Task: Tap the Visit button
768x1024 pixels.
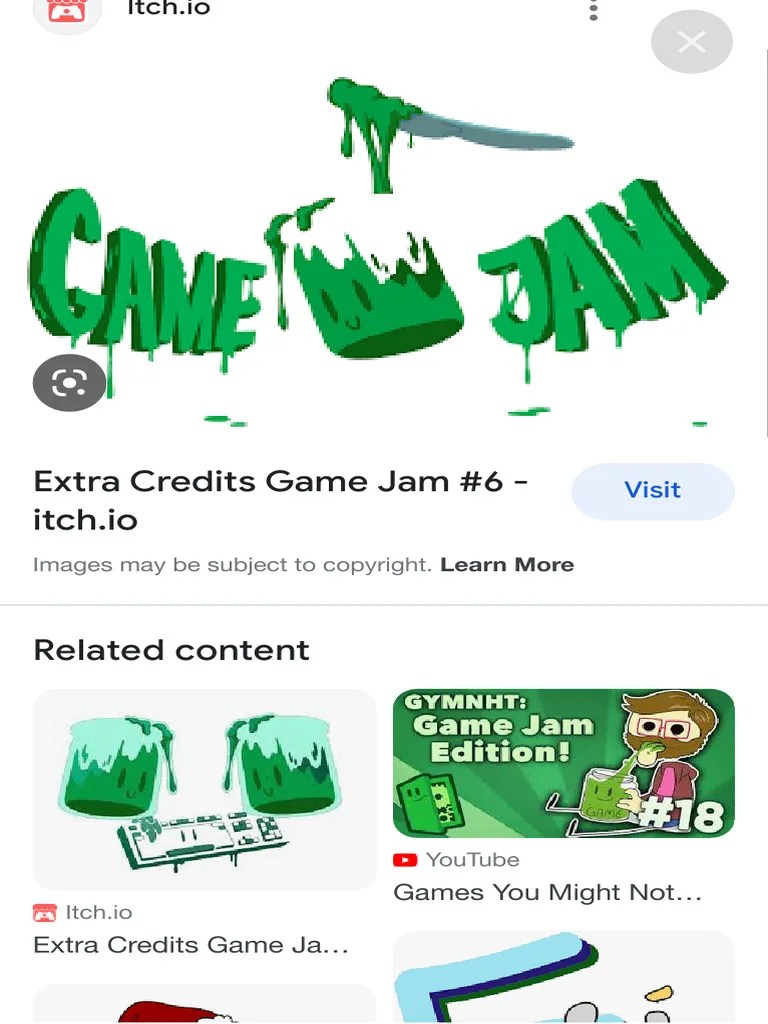Action: pyautogui.click(x=652, y=490)
